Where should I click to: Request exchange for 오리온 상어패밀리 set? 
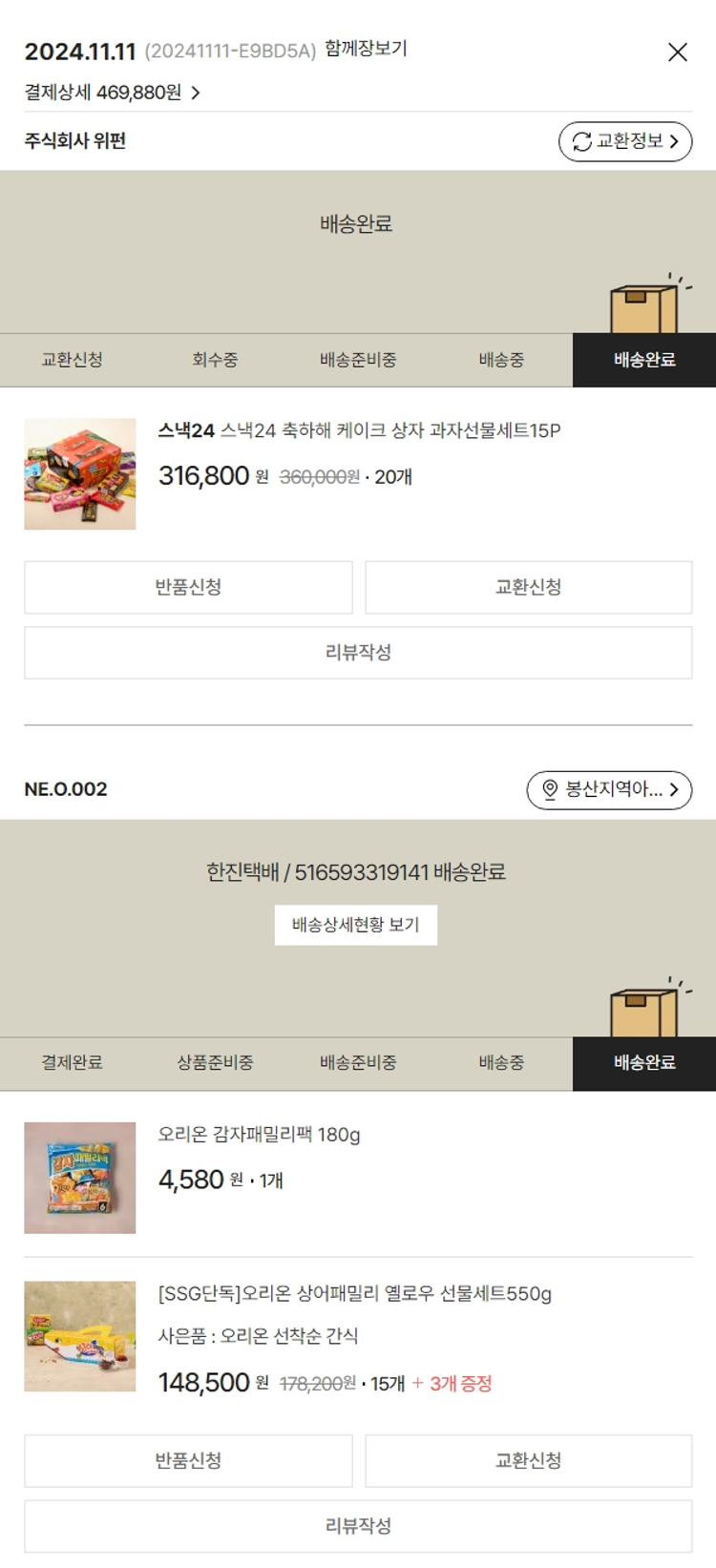528,1460
